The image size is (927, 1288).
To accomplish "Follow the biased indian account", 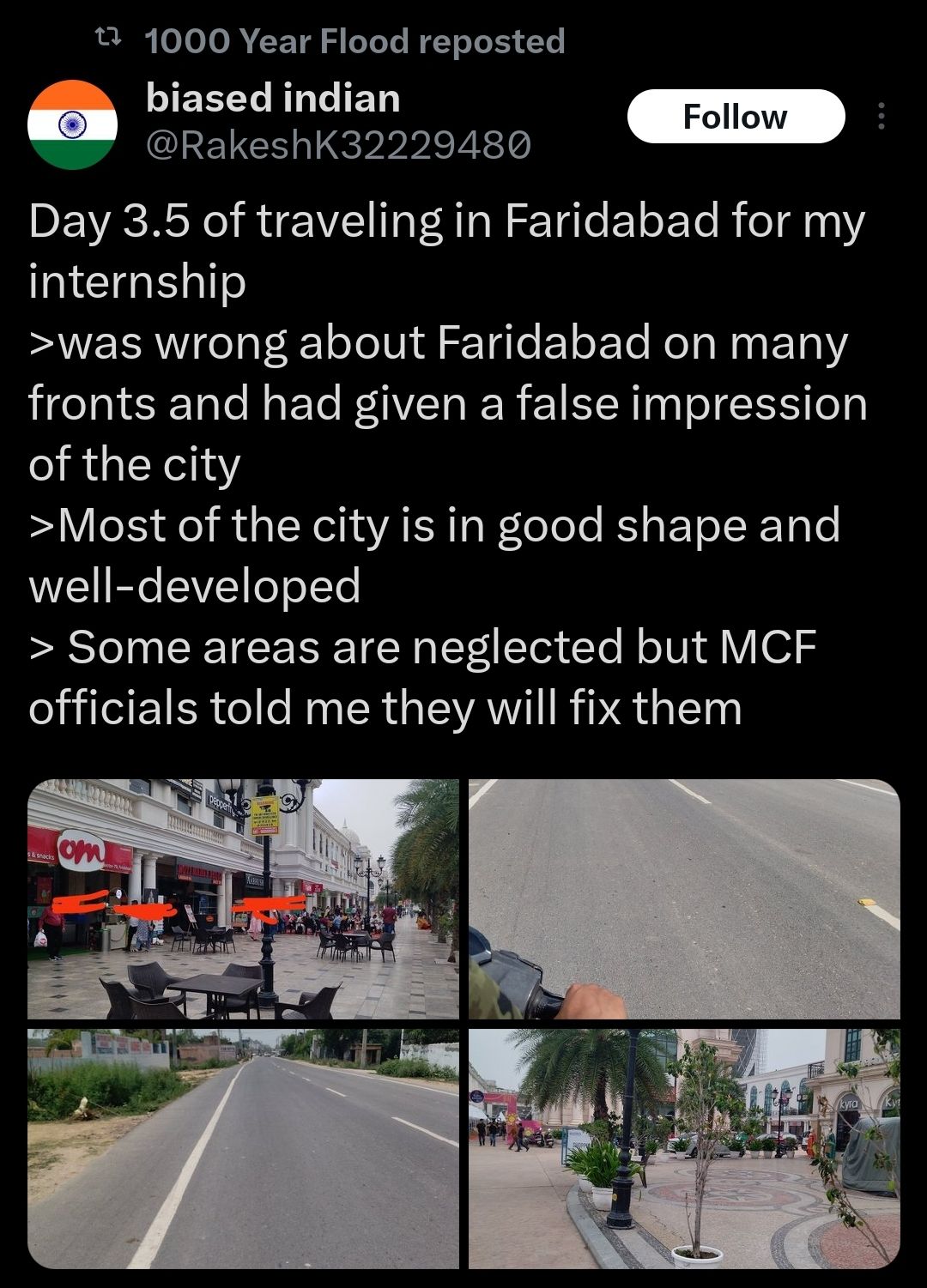I will pyautogui.click(x=736, y=117).
